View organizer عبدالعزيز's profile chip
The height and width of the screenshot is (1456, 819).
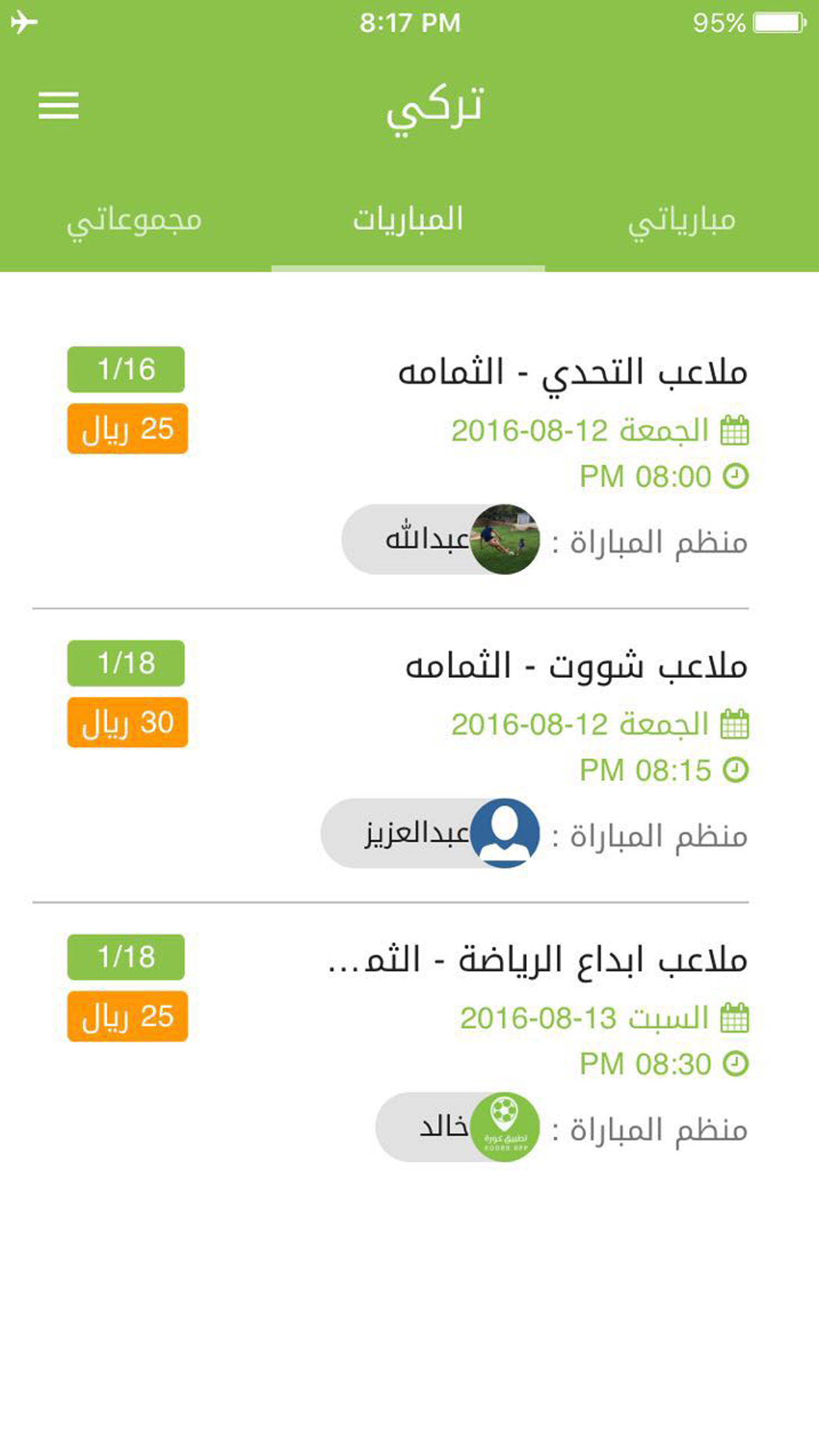[430, 834]
